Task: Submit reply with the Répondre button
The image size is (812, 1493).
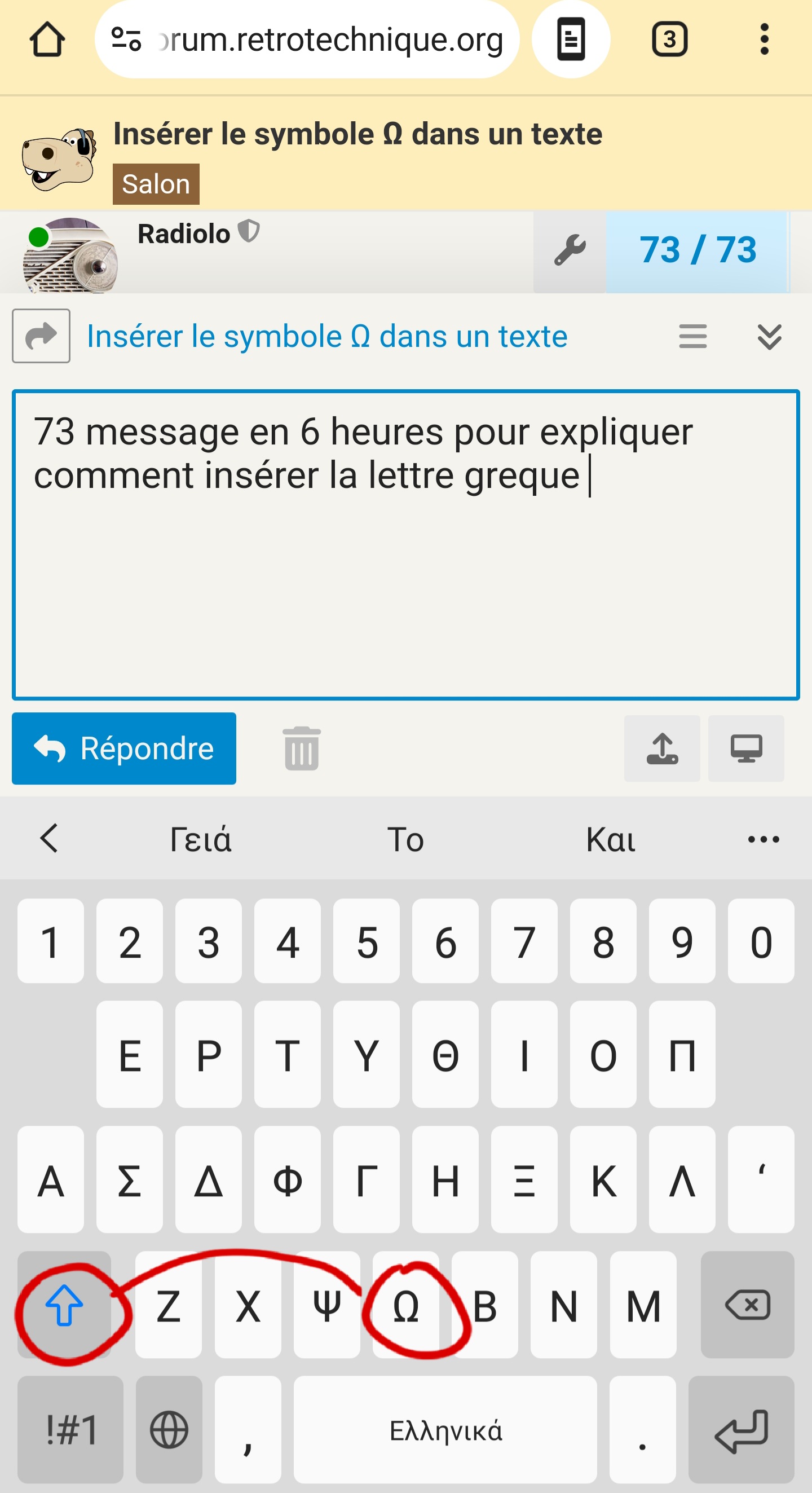Action: (124, 748)
